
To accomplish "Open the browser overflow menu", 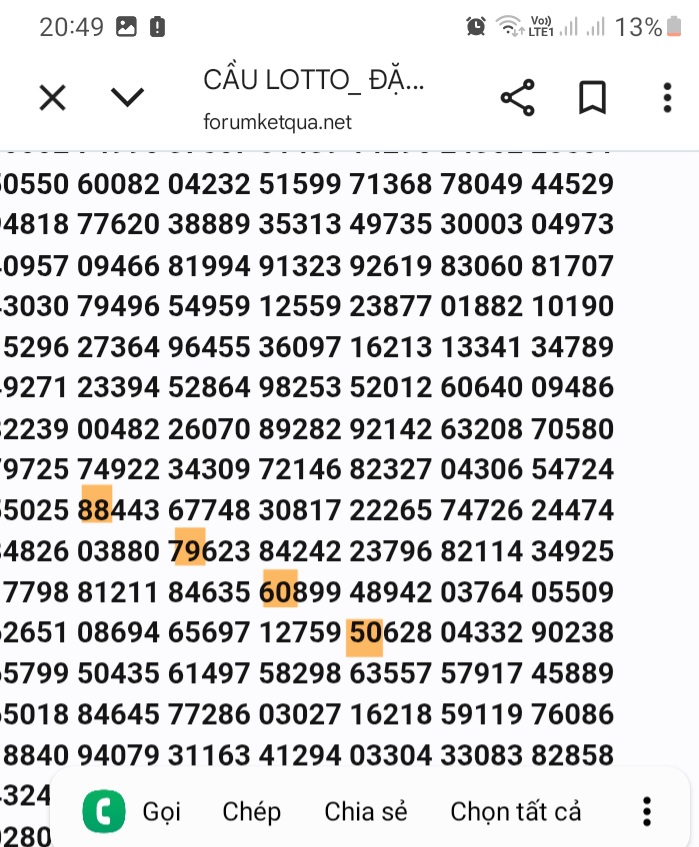I will pos(667,98).
